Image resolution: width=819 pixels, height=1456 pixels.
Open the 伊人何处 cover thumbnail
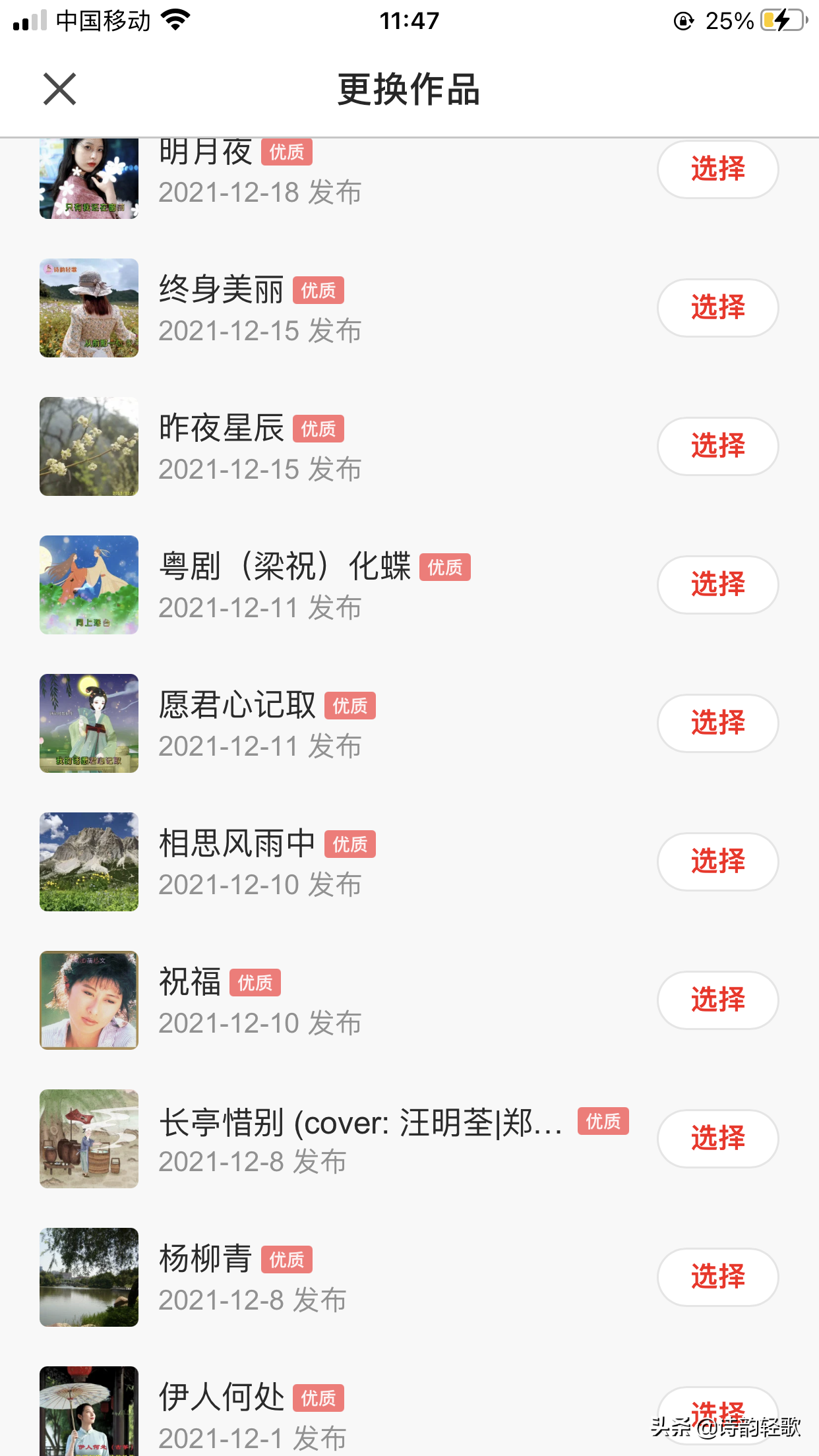coord(88,1414)
